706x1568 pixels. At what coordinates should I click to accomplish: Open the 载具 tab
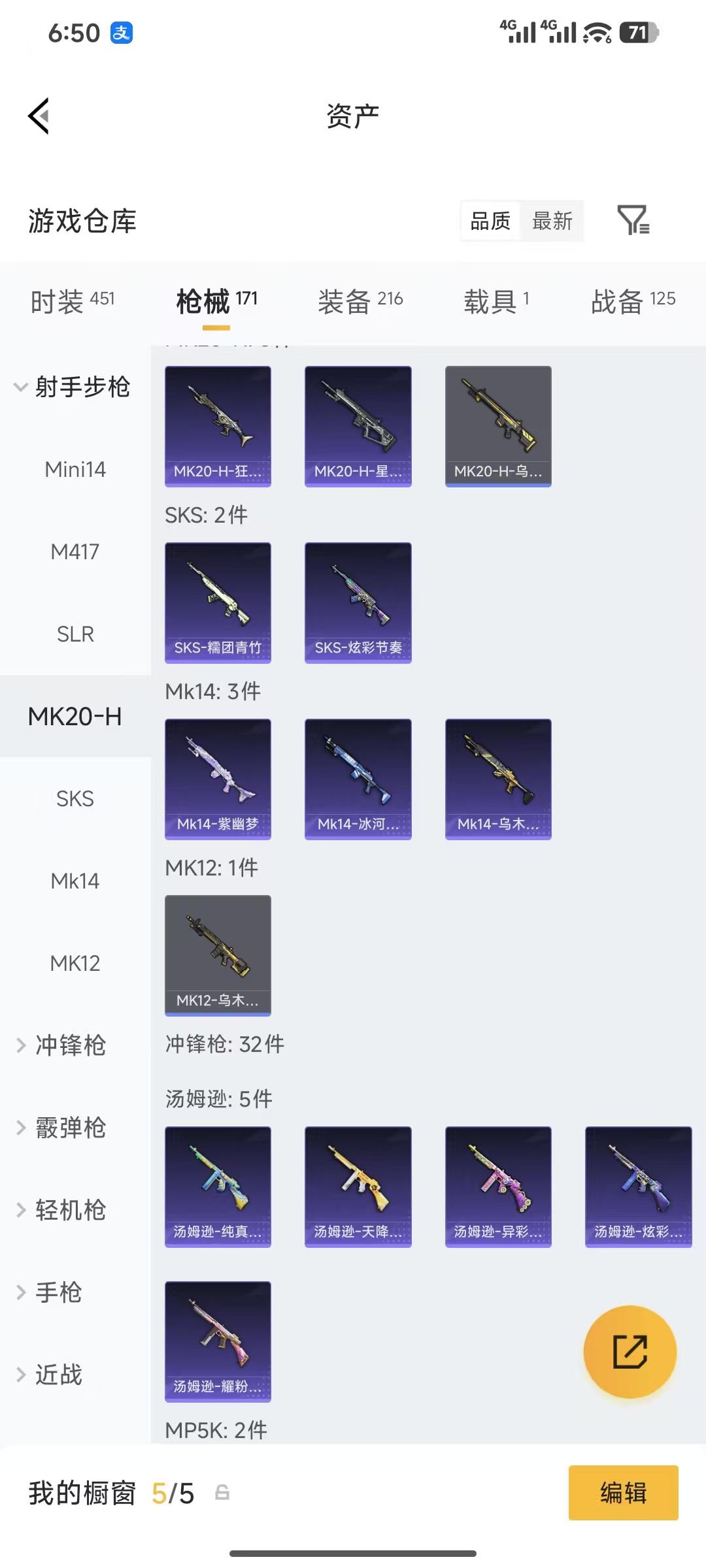pyautogui.click(x=496, y=301)
